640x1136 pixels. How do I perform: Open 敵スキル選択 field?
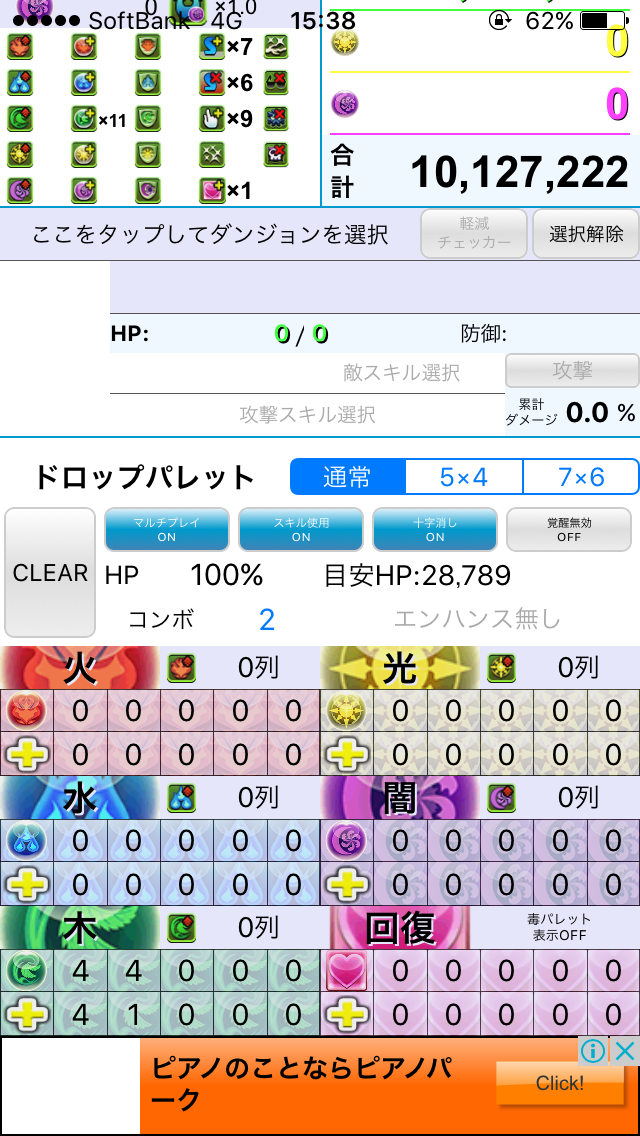point(307,373)
